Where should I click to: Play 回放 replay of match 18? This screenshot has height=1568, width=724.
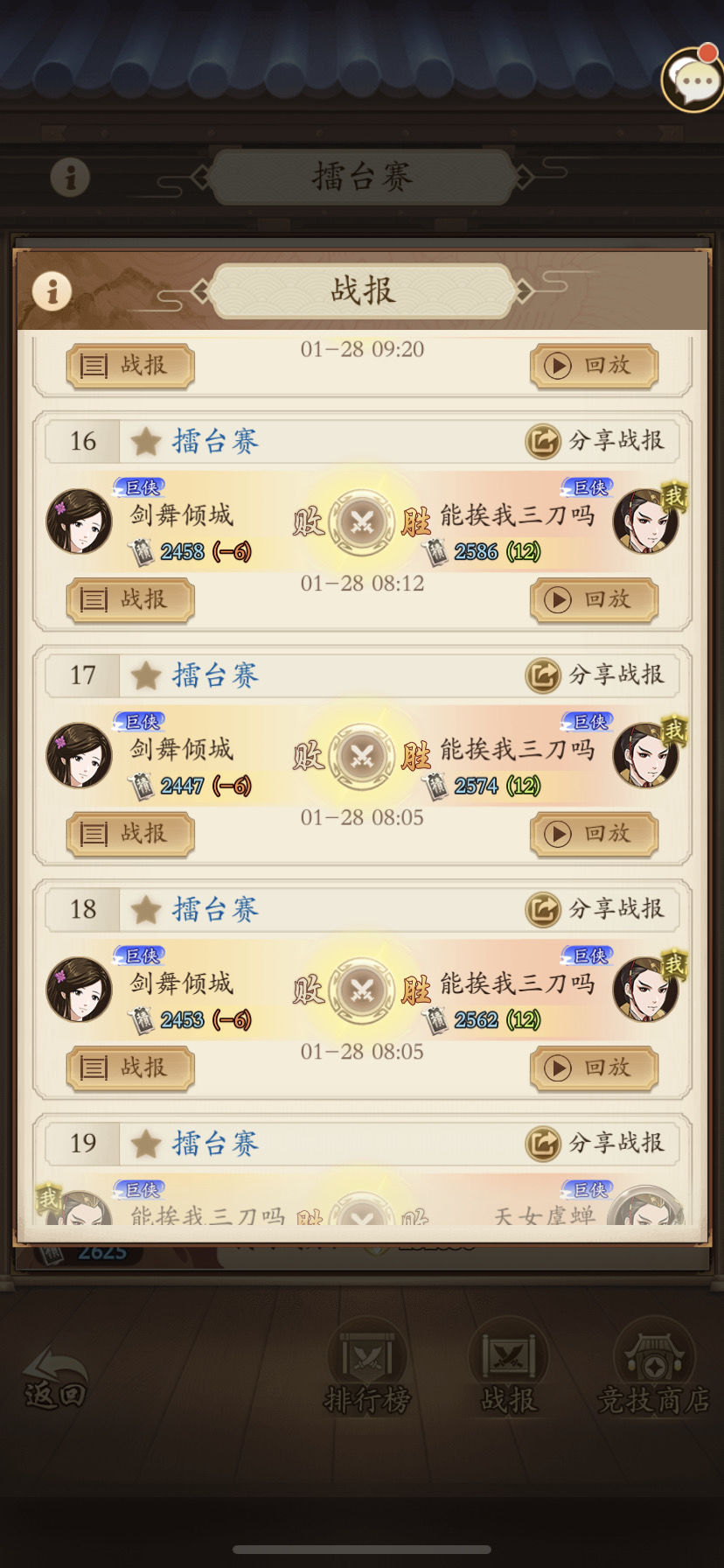[x=594, y=1067]
